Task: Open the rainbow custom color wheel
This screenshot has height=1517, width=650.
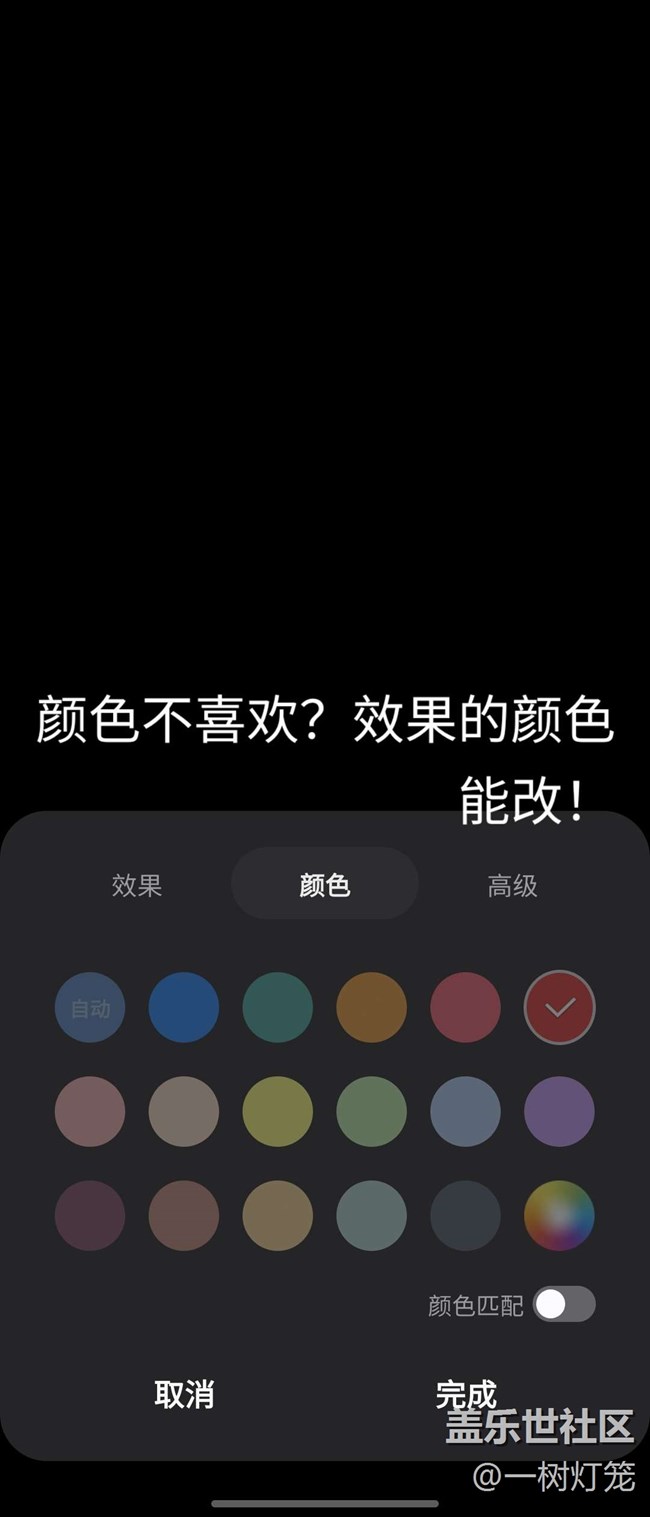Action: click(560, 1215)
